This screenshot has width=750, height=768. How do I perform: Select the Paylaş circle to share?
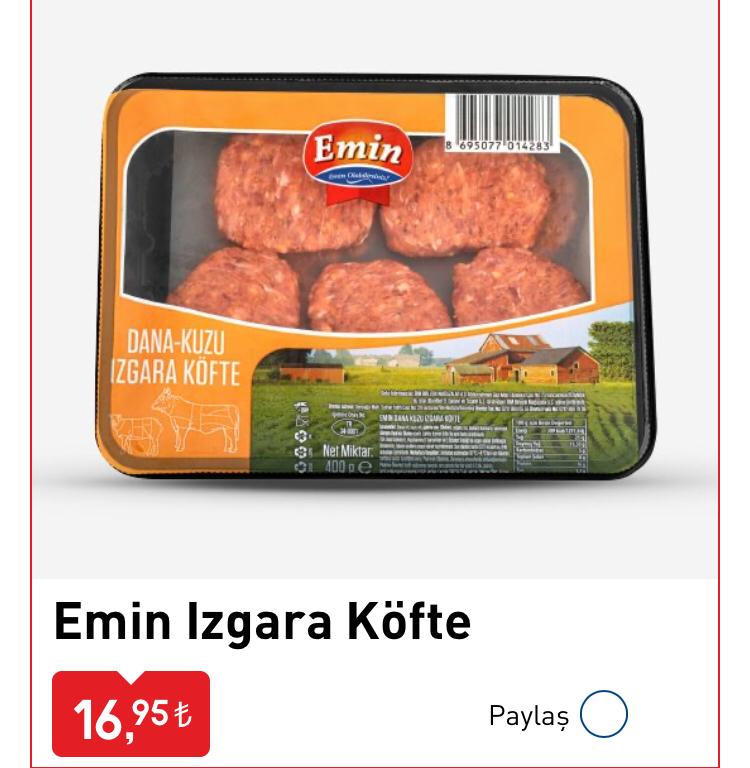[604, 715]
